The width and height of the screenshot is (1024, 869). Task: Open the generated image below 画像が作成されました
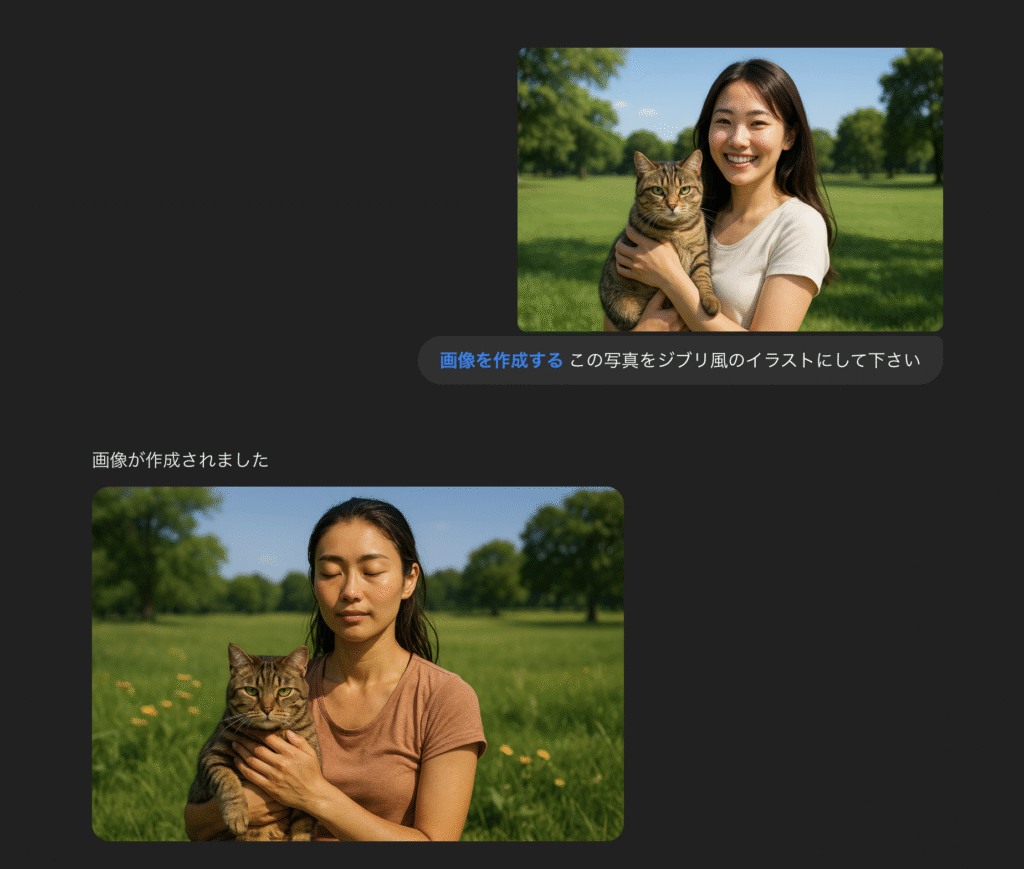coord(357,663)
